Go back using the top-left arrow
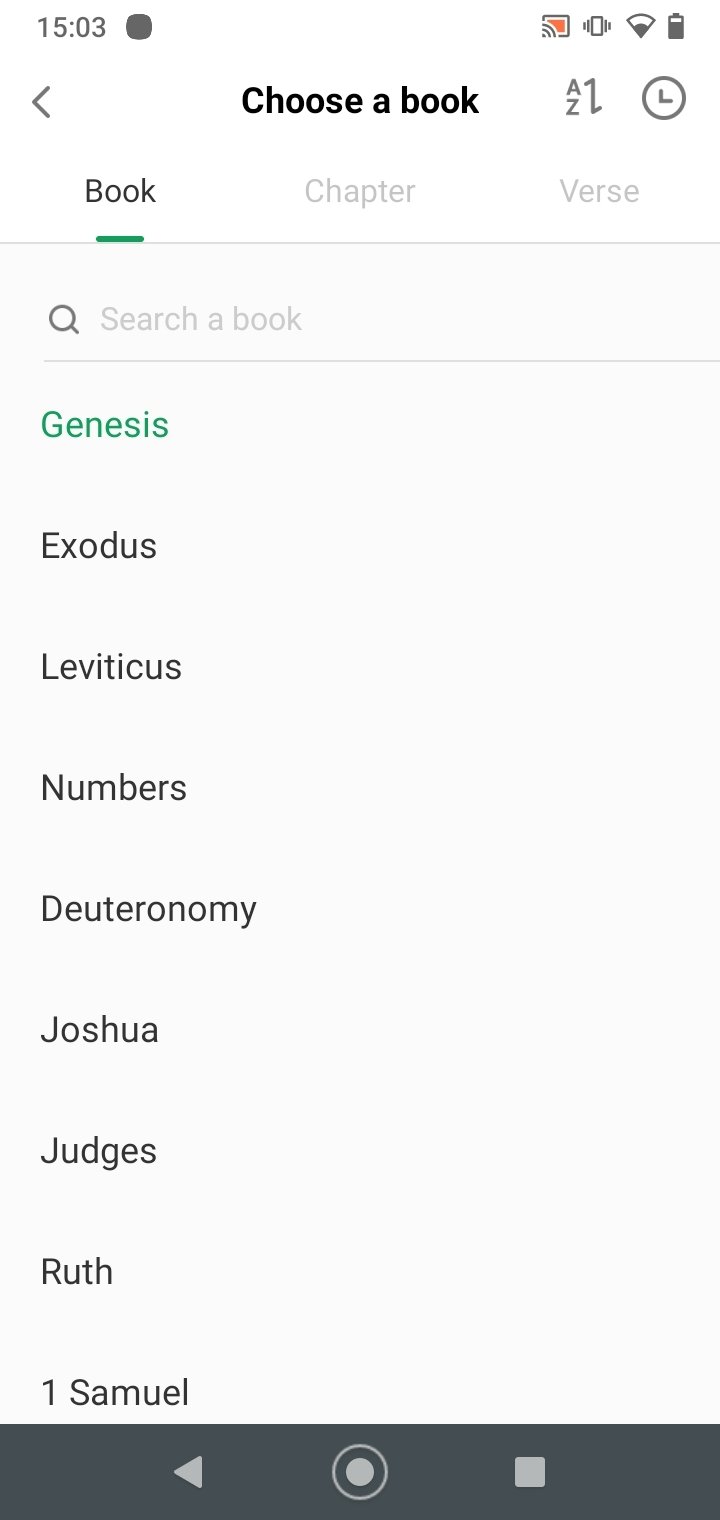720x1520 pixels. point(41,102)
